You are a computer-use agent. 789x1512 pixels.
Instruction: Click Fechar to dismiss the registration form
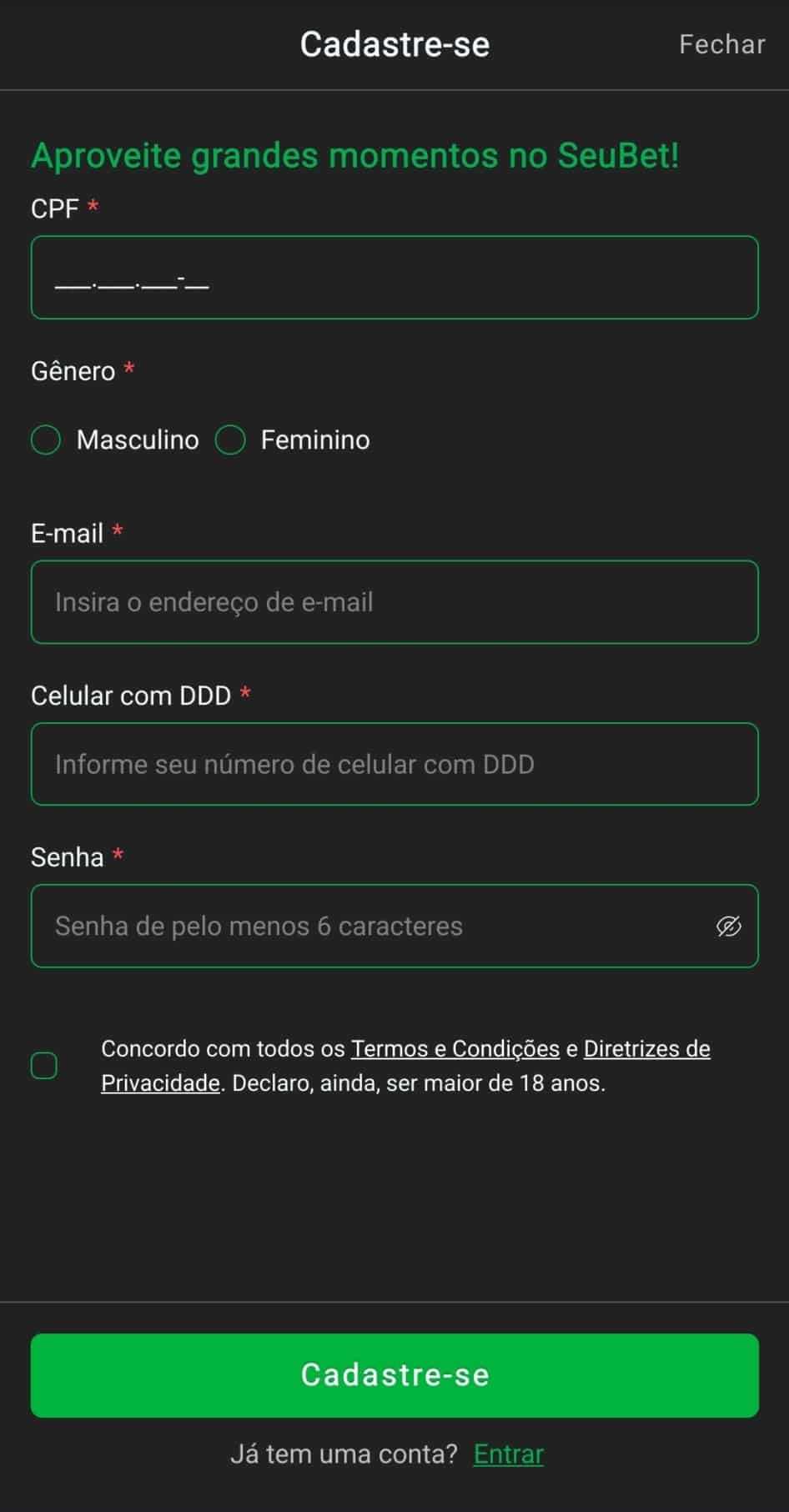[721, 43]
